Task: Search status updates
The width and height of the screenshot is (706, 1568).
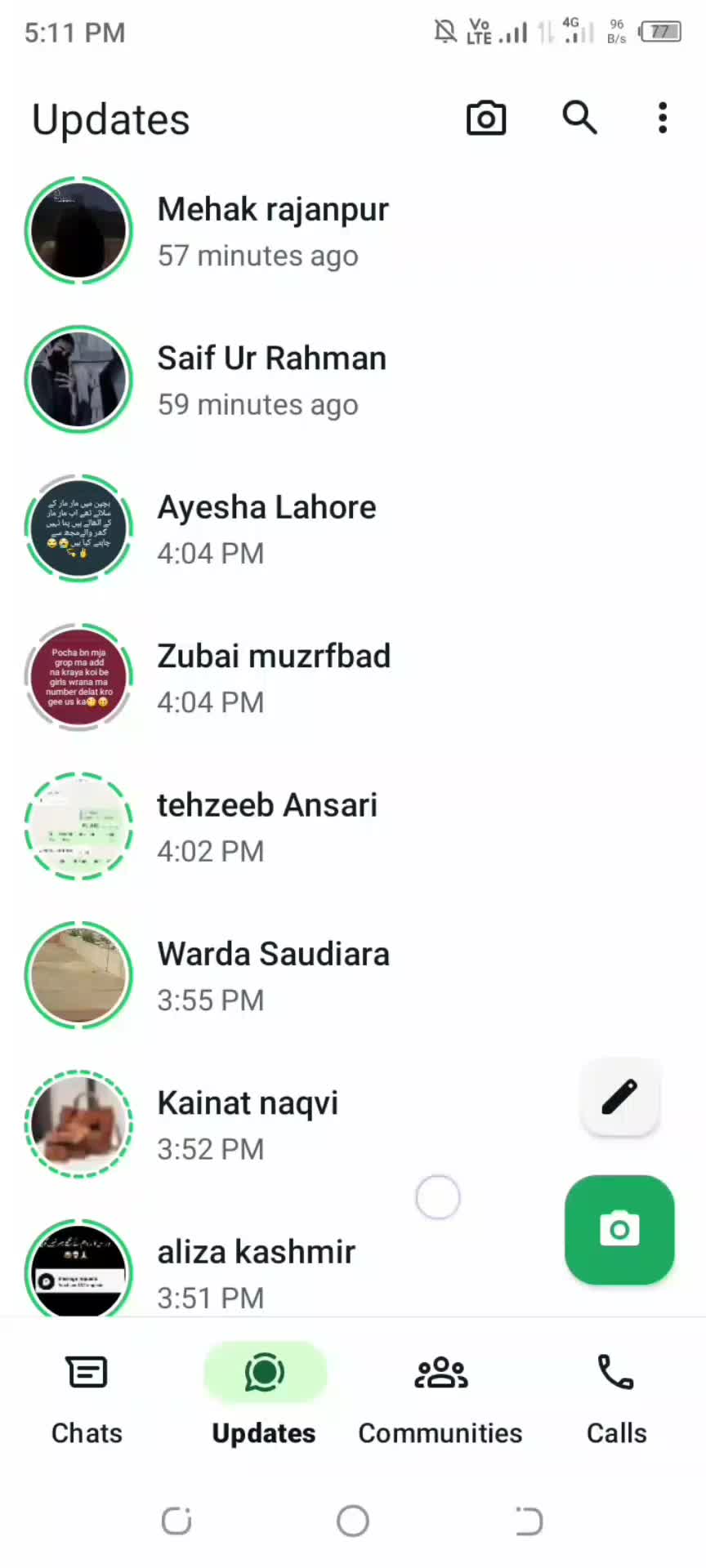Action: (x=579, y=118)
